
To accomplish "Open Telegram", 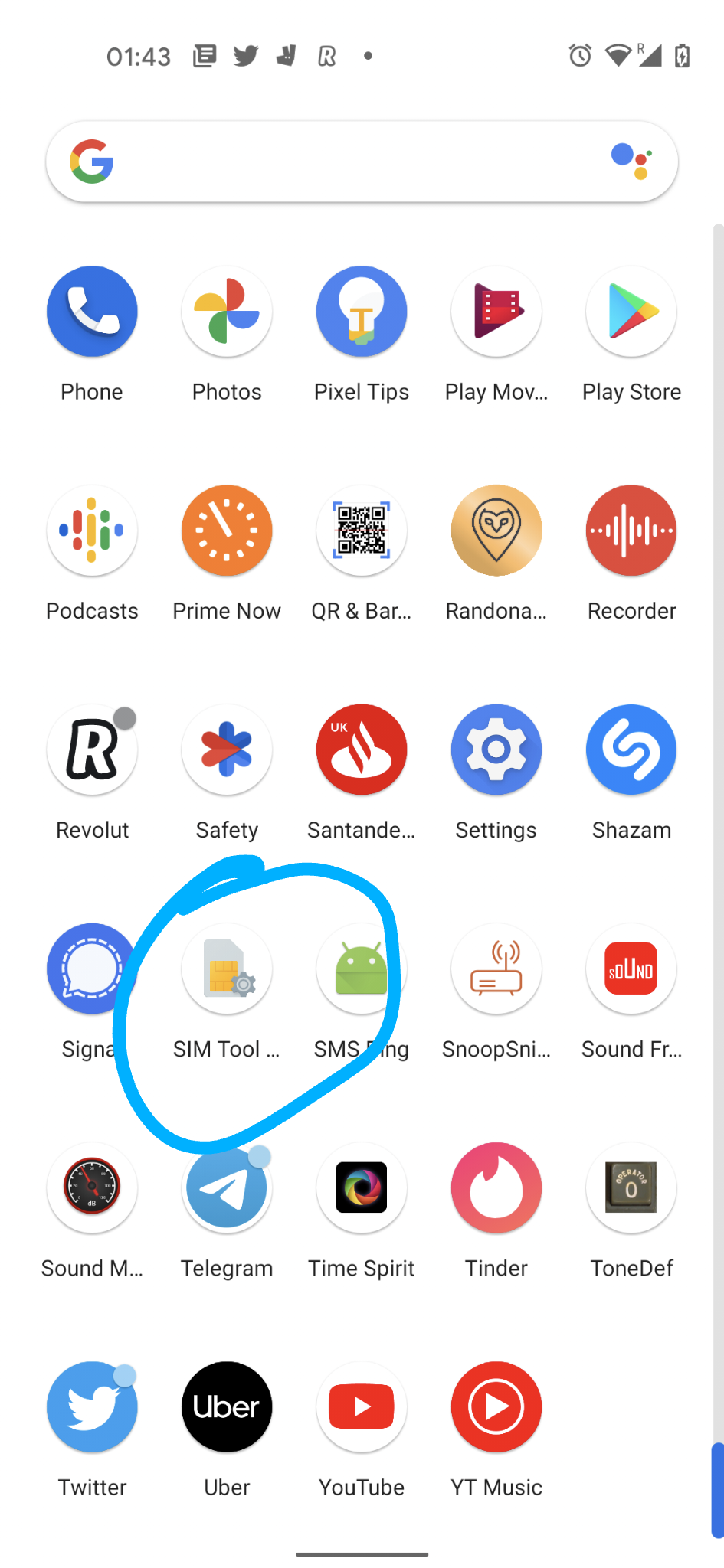I will click(227, 1187).
